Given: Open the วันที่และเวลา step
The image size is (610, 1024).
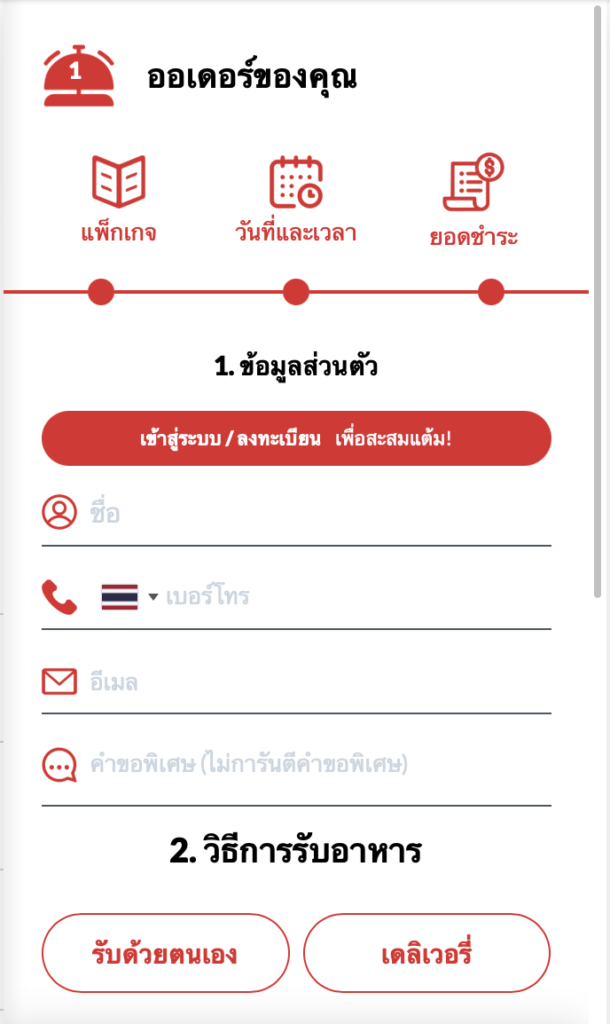Looking at the screenshot, I should point(295,201).
